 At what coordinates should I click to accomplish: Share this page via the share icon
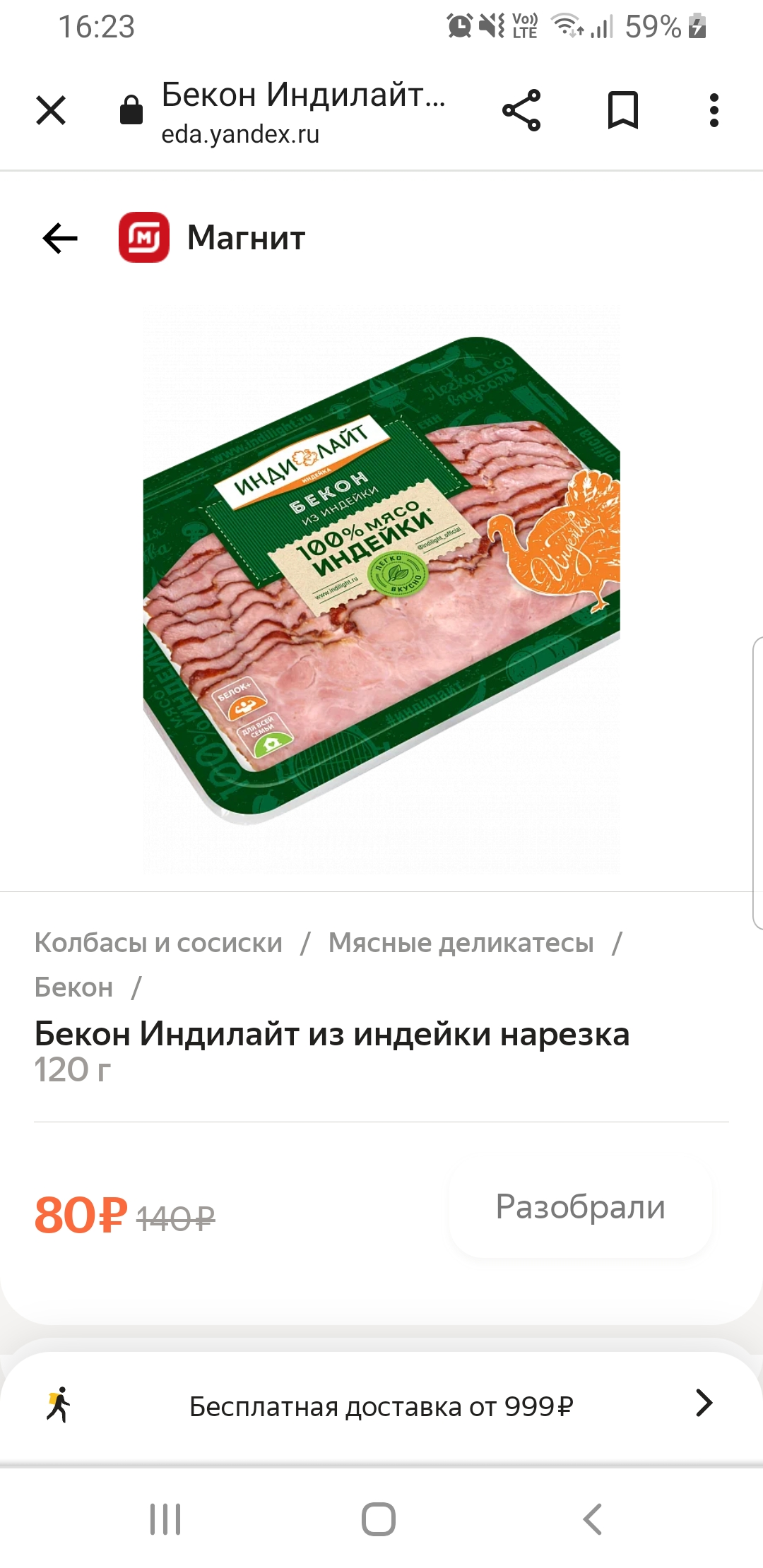point(521,110)
